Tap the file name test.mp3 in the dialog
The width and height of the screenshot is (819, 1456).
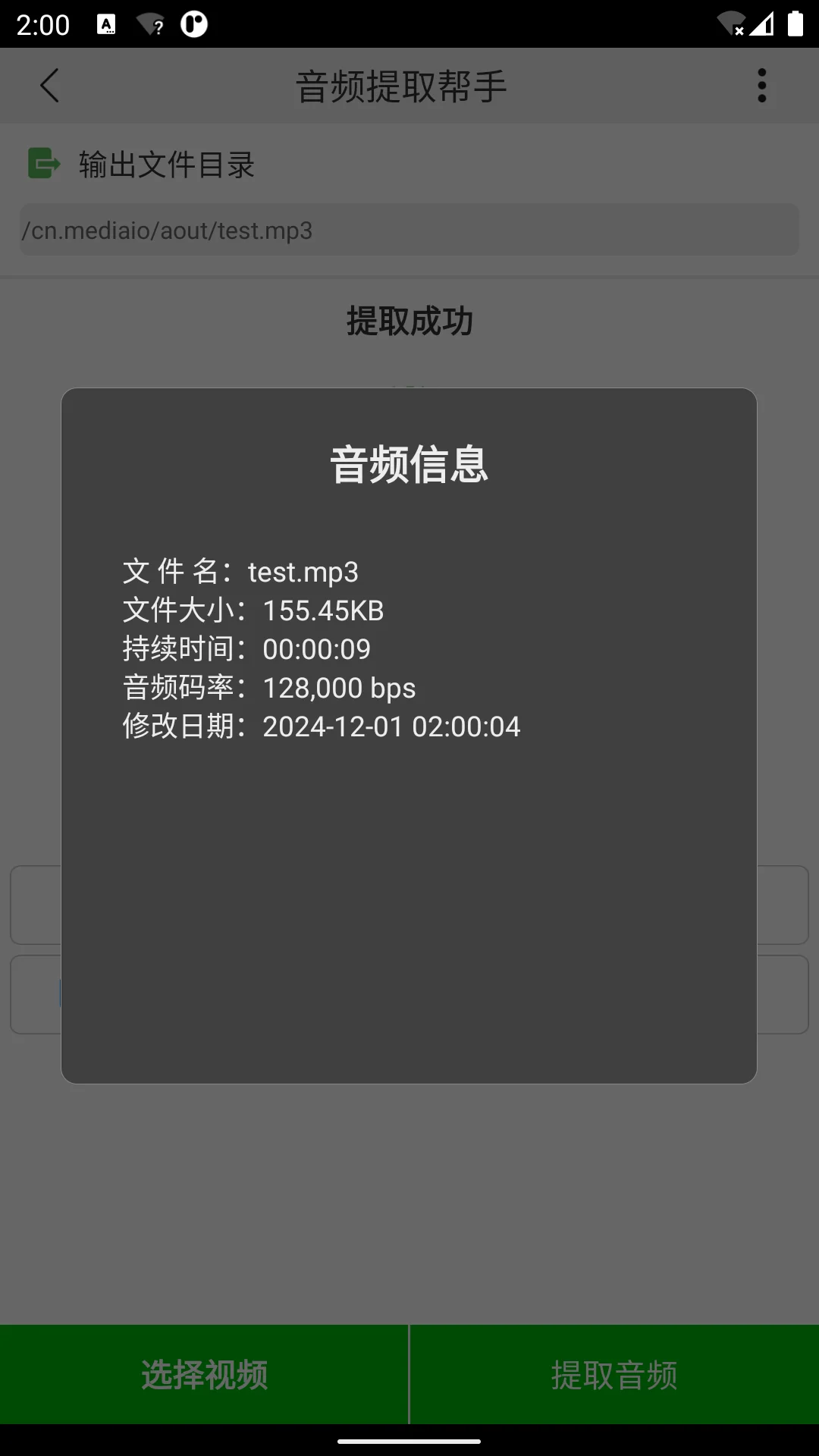[240, 573]
